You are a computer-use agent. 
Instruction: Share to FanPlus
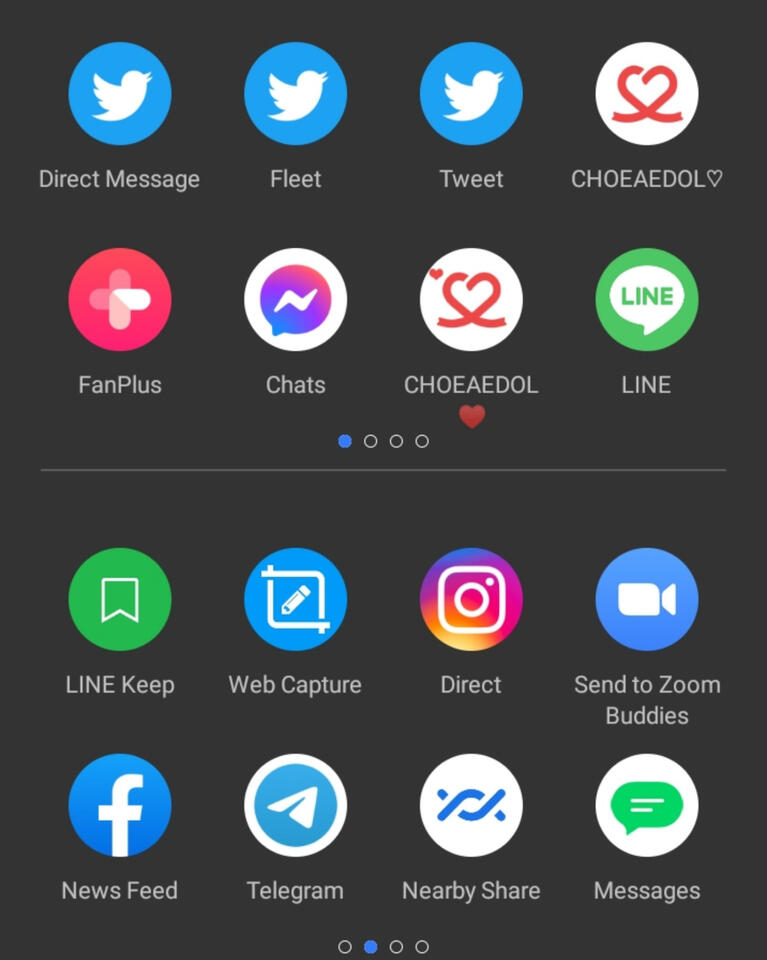(119, 300)
